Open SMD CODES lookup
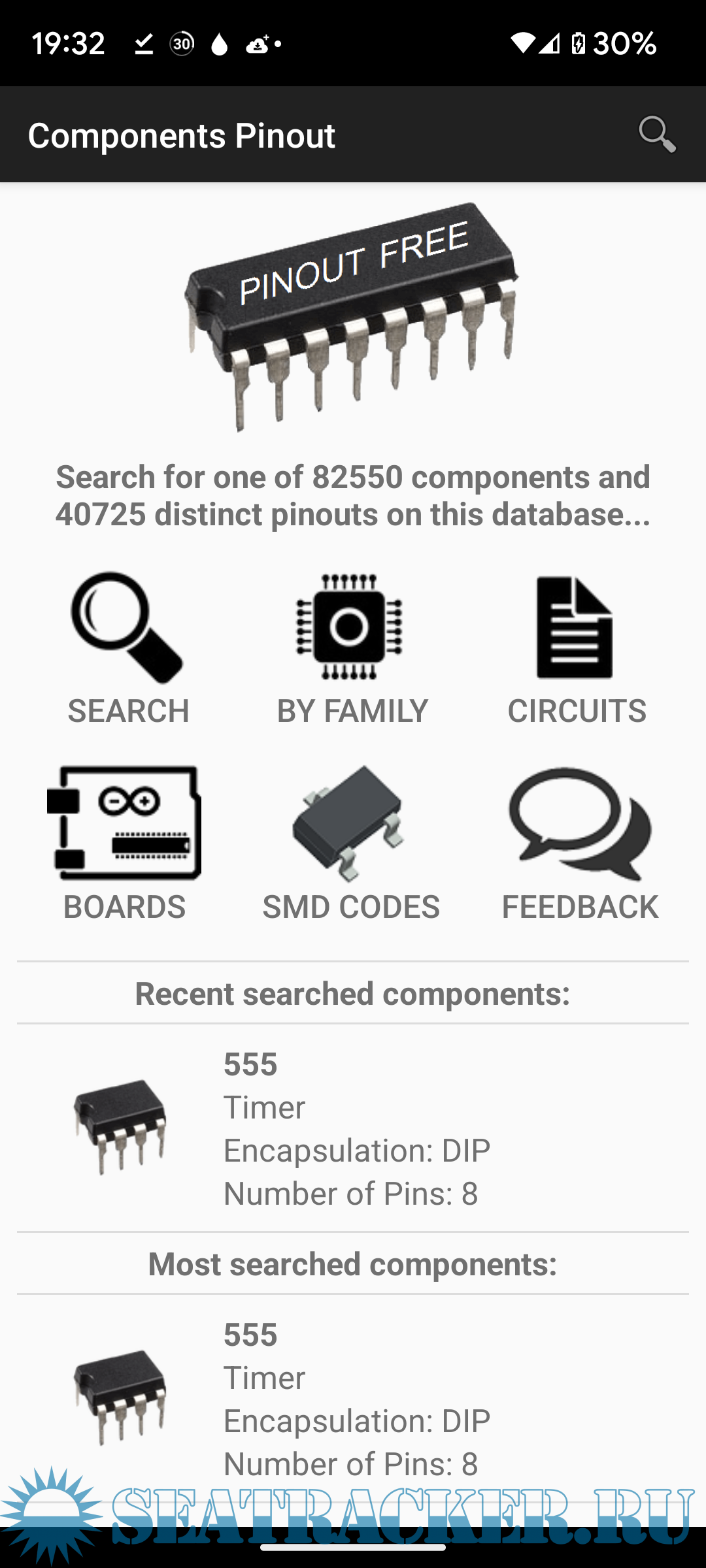The width and height of the screenshot is (706, 1568). click(x=351, y=843)
